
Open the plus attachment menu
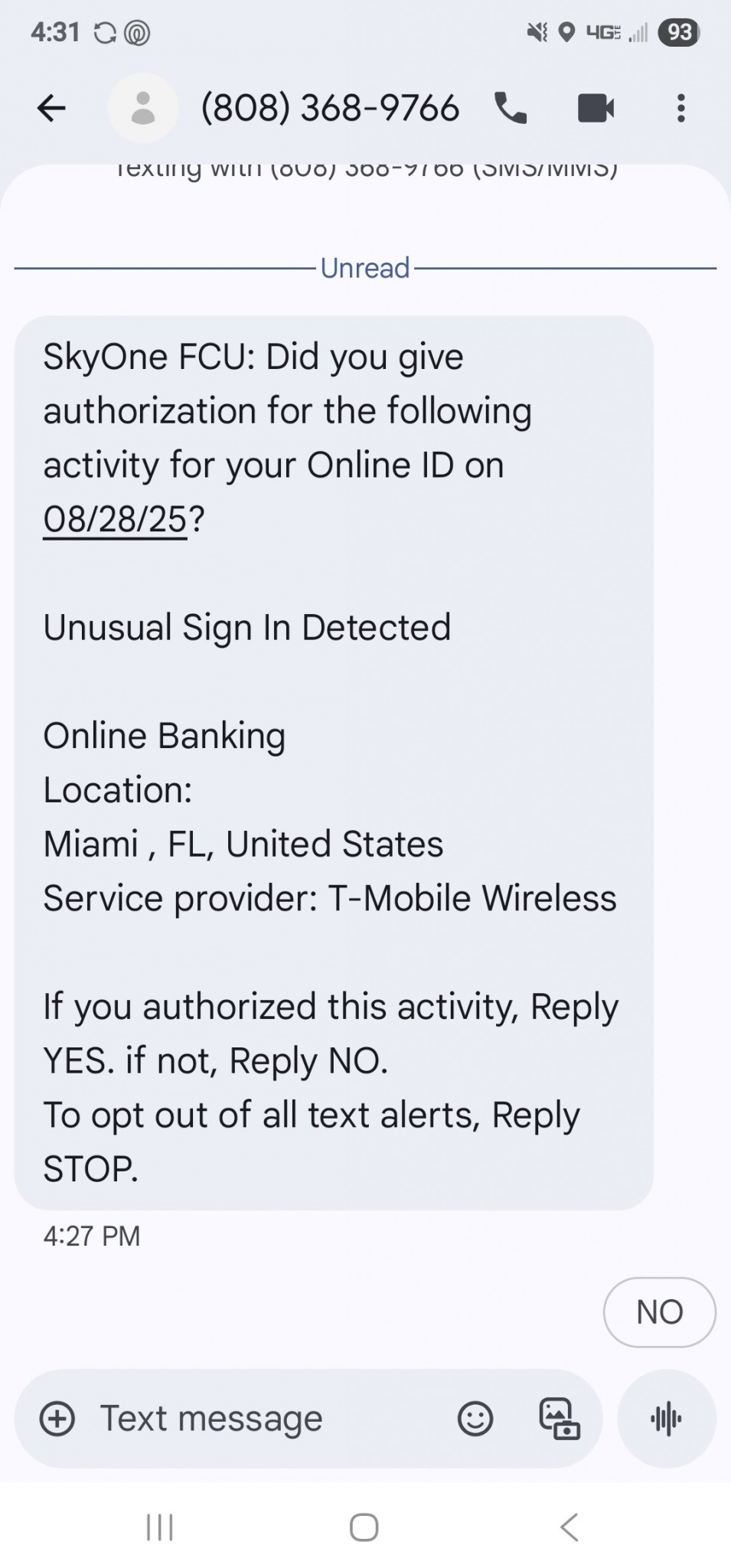[57, 1419]
